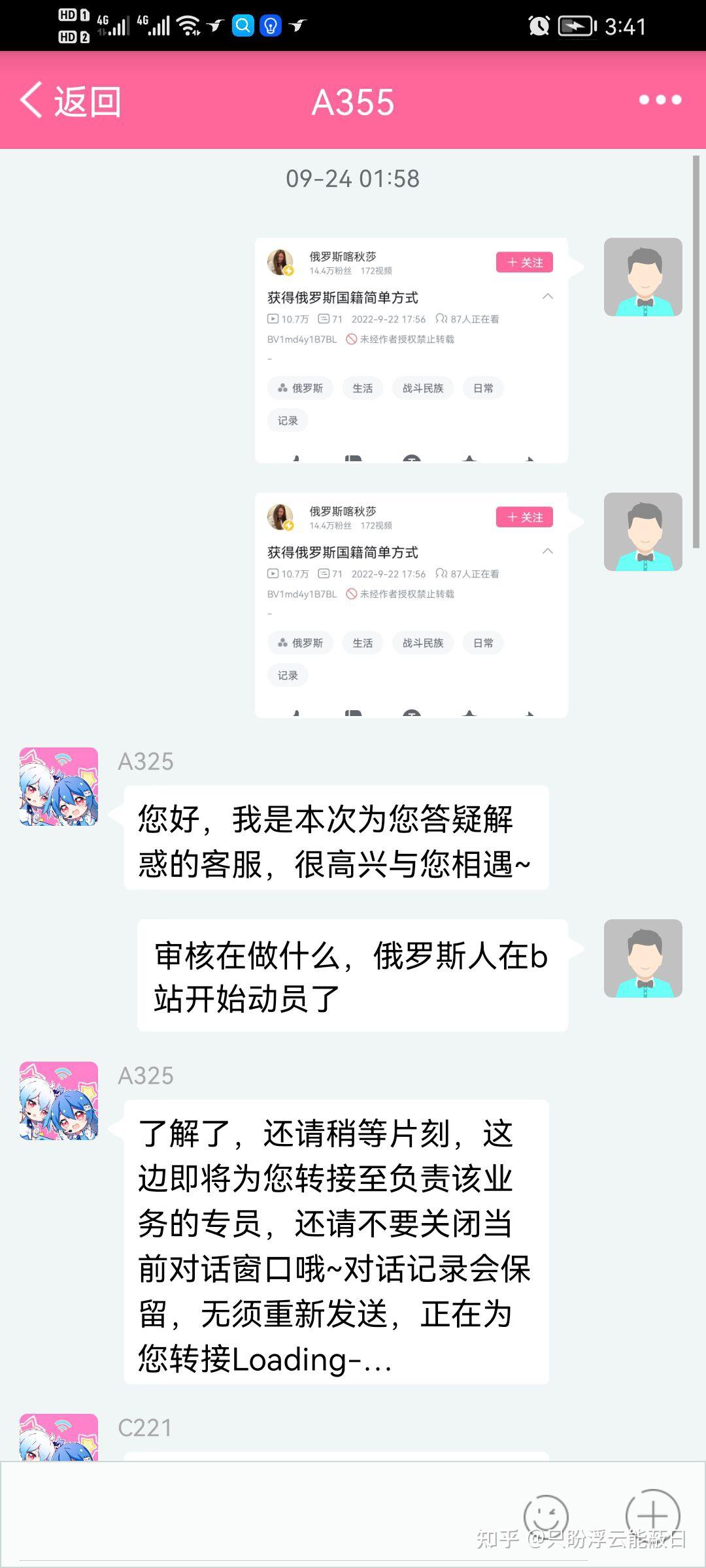706x1568 pixels.
Task: Go back with the 返回 button
Action: (x=71, y=101)
